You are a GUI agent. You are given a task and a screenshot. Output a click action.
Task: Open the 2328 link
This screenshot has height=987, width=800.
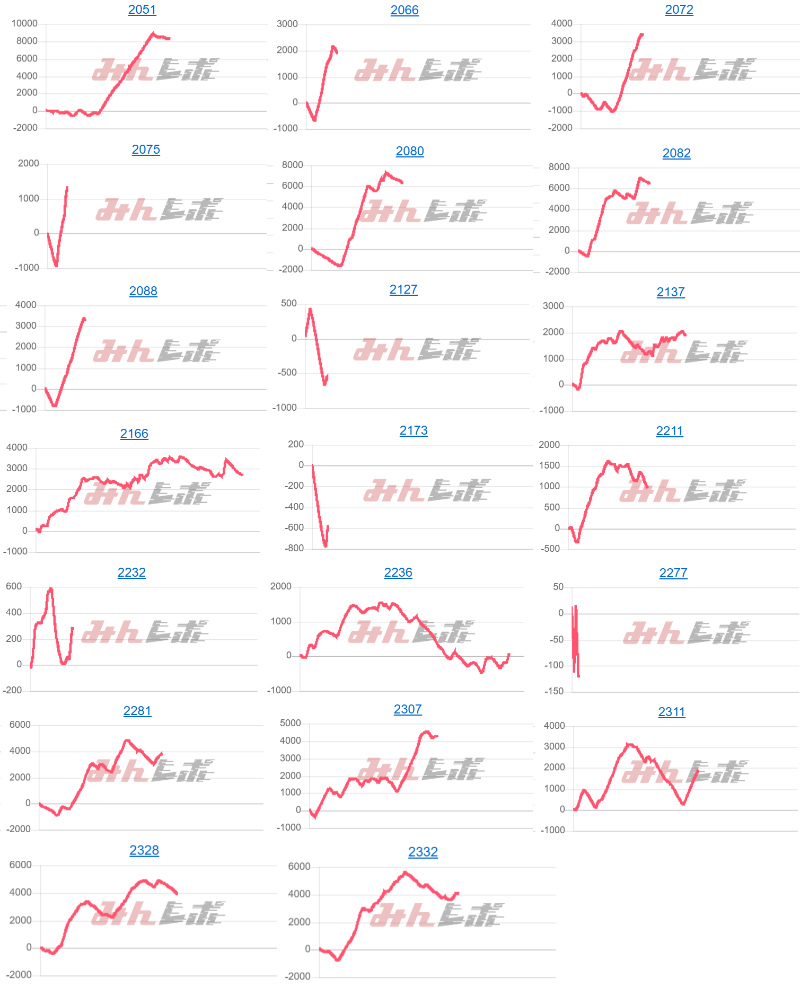(145, 850)
